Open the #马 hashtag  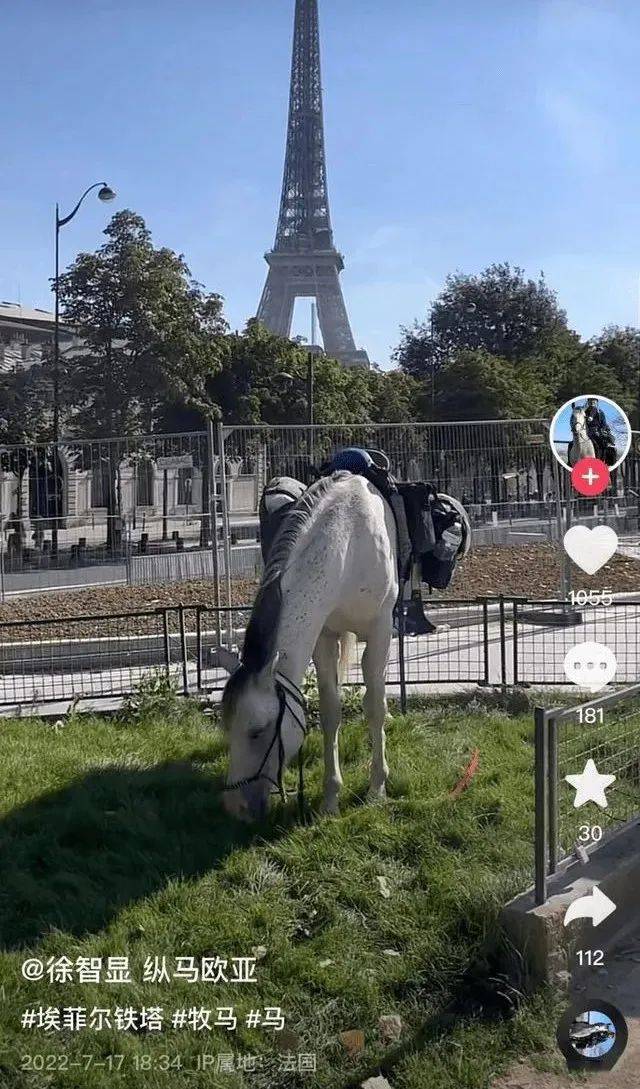coord(265,1019)
